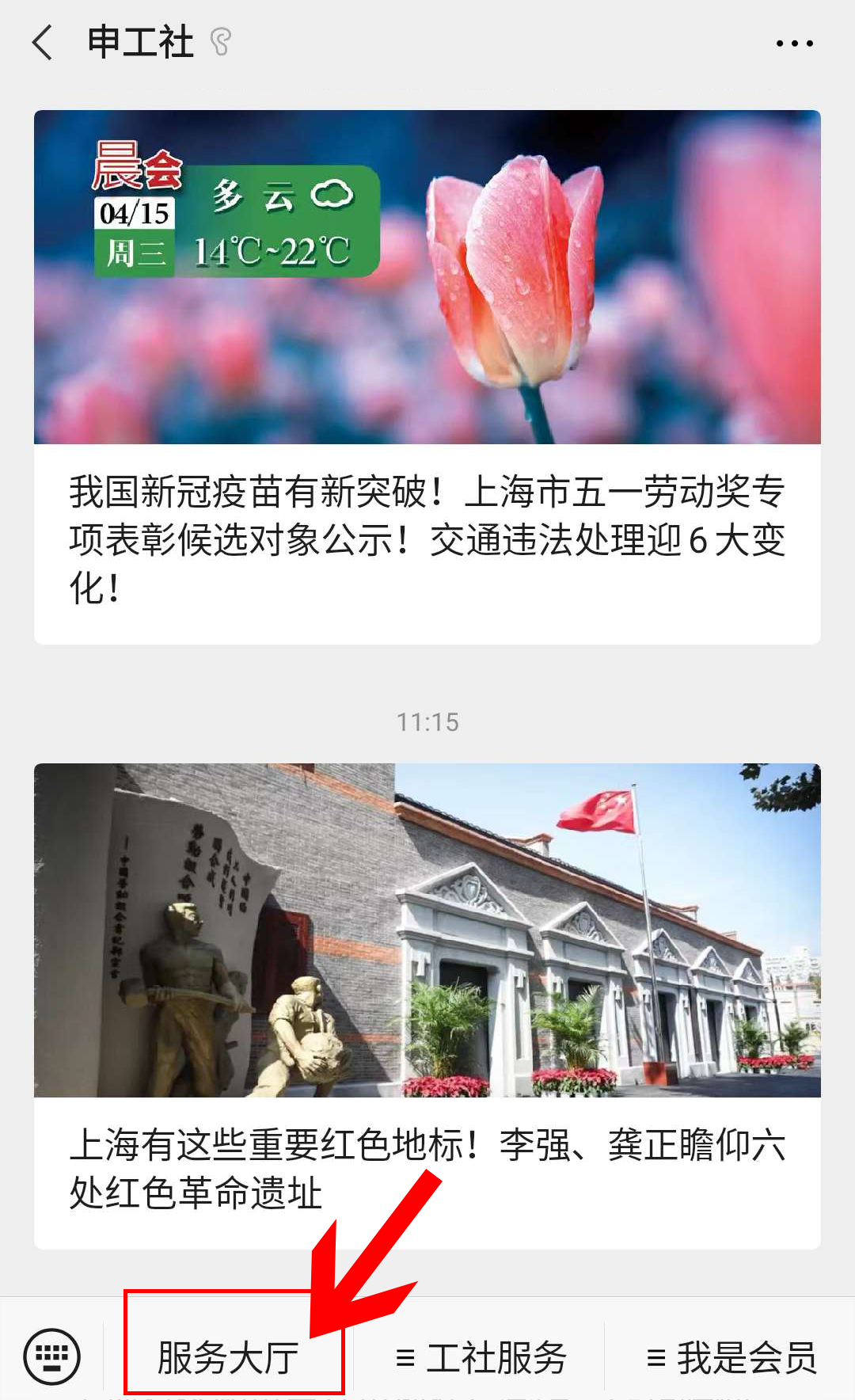Screen dimensions: 855x1400
Task: Switch to keyboard input mode
Action: [x=52, y=1356]
